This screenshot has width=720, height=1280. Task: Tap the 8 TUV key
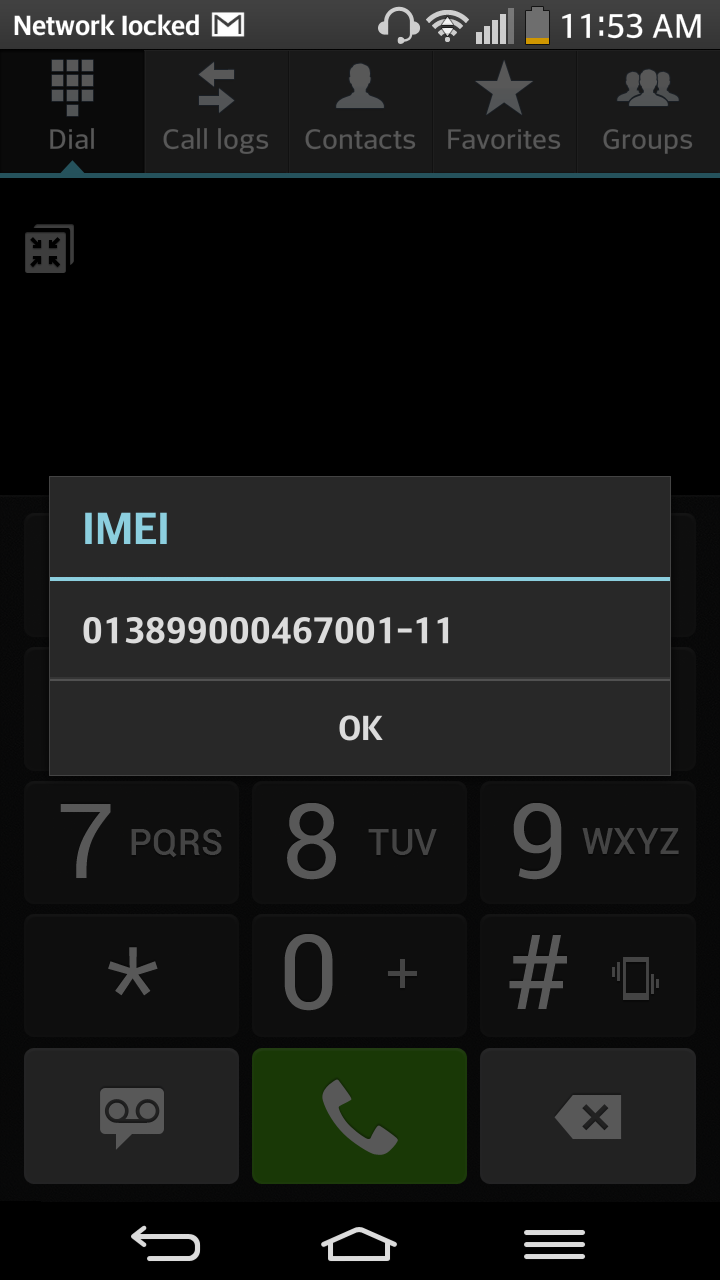click(360, 842)
